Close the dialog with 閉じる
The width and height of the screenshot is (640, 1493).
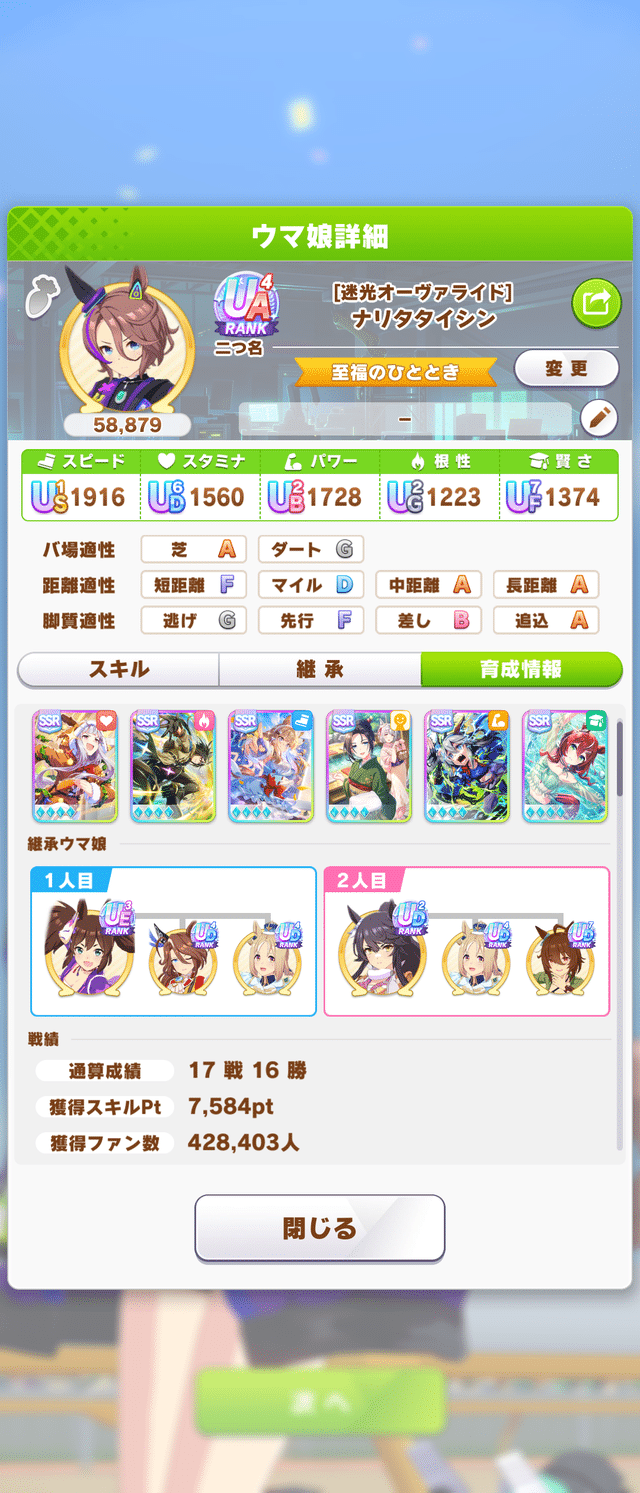(319, 1228)
